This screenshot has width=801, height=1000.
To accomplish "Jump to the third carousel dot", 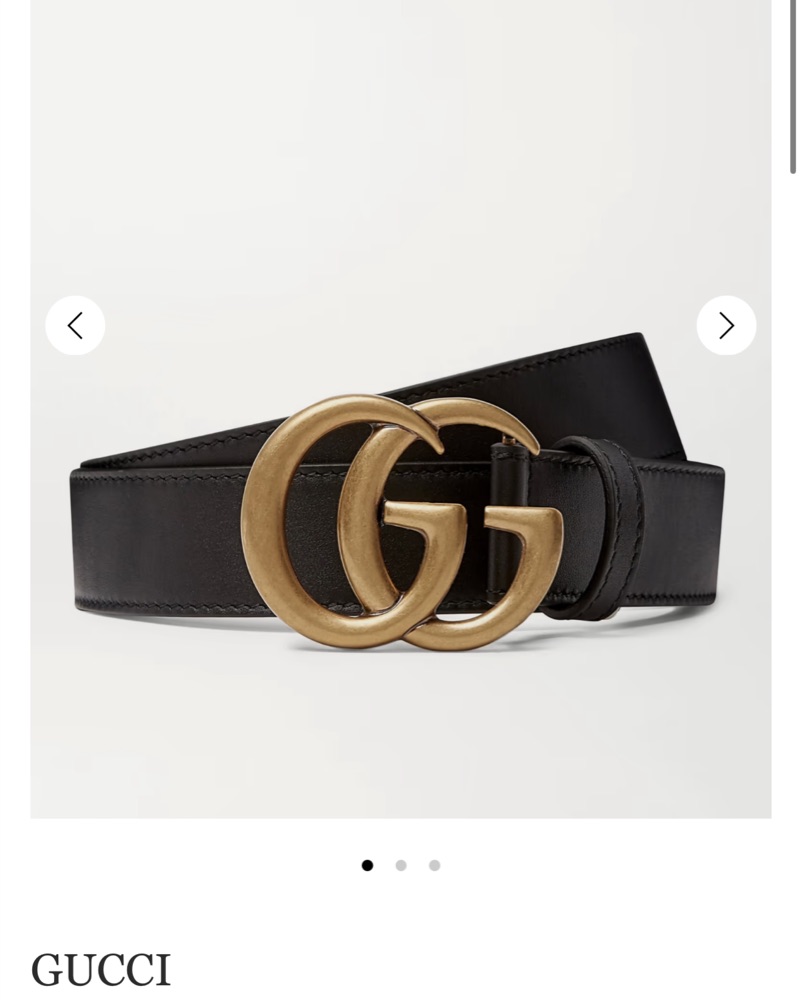I will click(434, 865).
